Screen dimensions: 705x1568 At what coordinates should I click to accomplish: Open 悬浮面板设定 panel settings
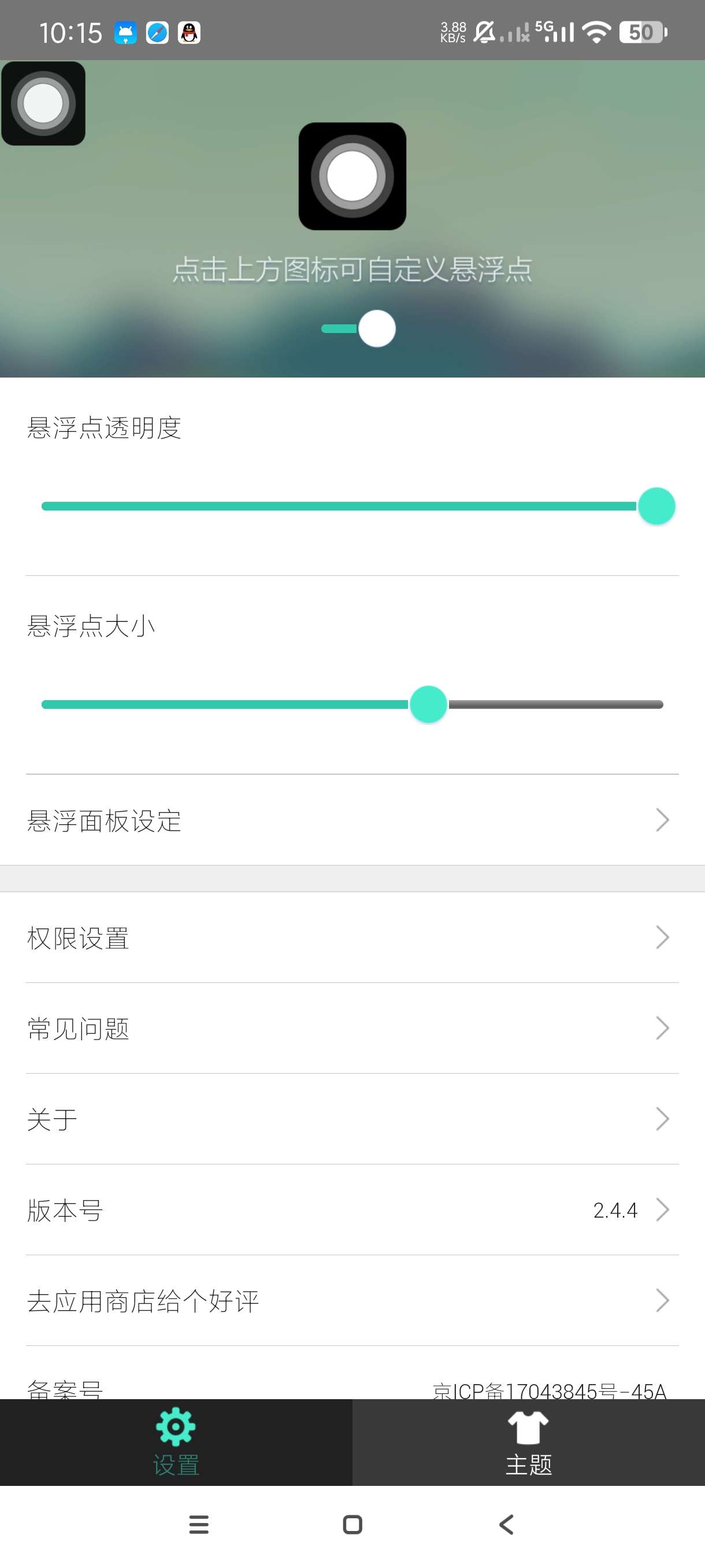[352, 820]
